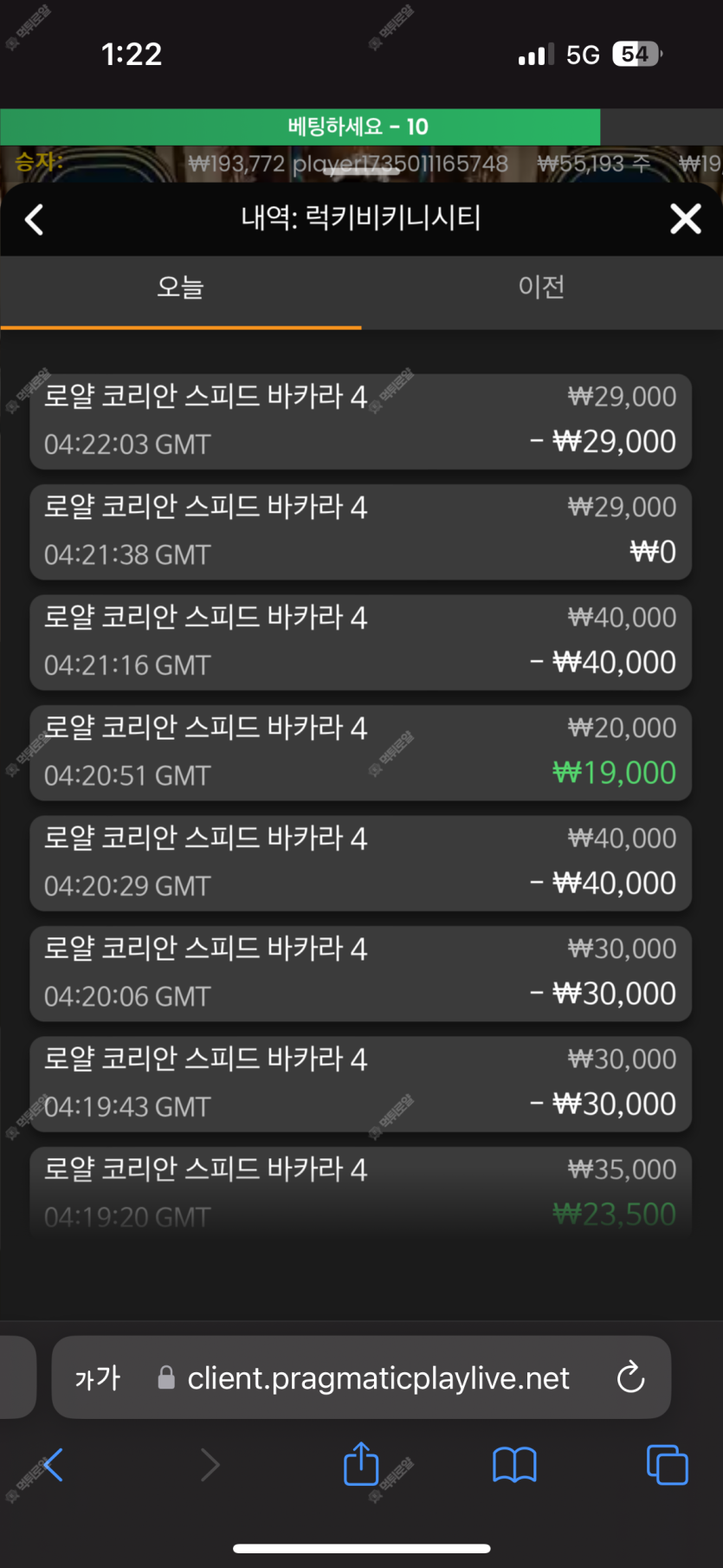Reload the page

pyautogui.click(x=630, y=1377)
